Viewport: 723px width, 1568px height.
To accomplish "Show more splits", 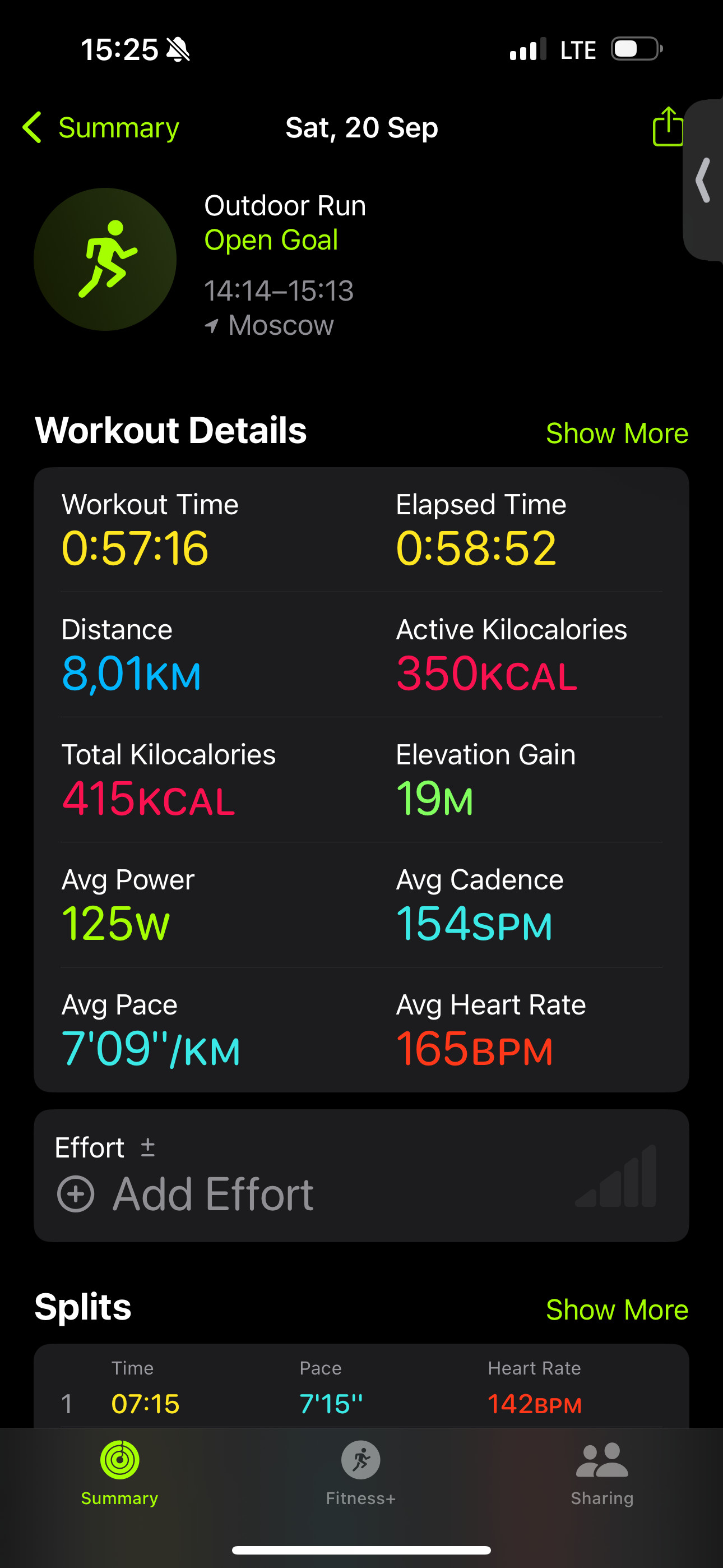I will (617, 1310).
